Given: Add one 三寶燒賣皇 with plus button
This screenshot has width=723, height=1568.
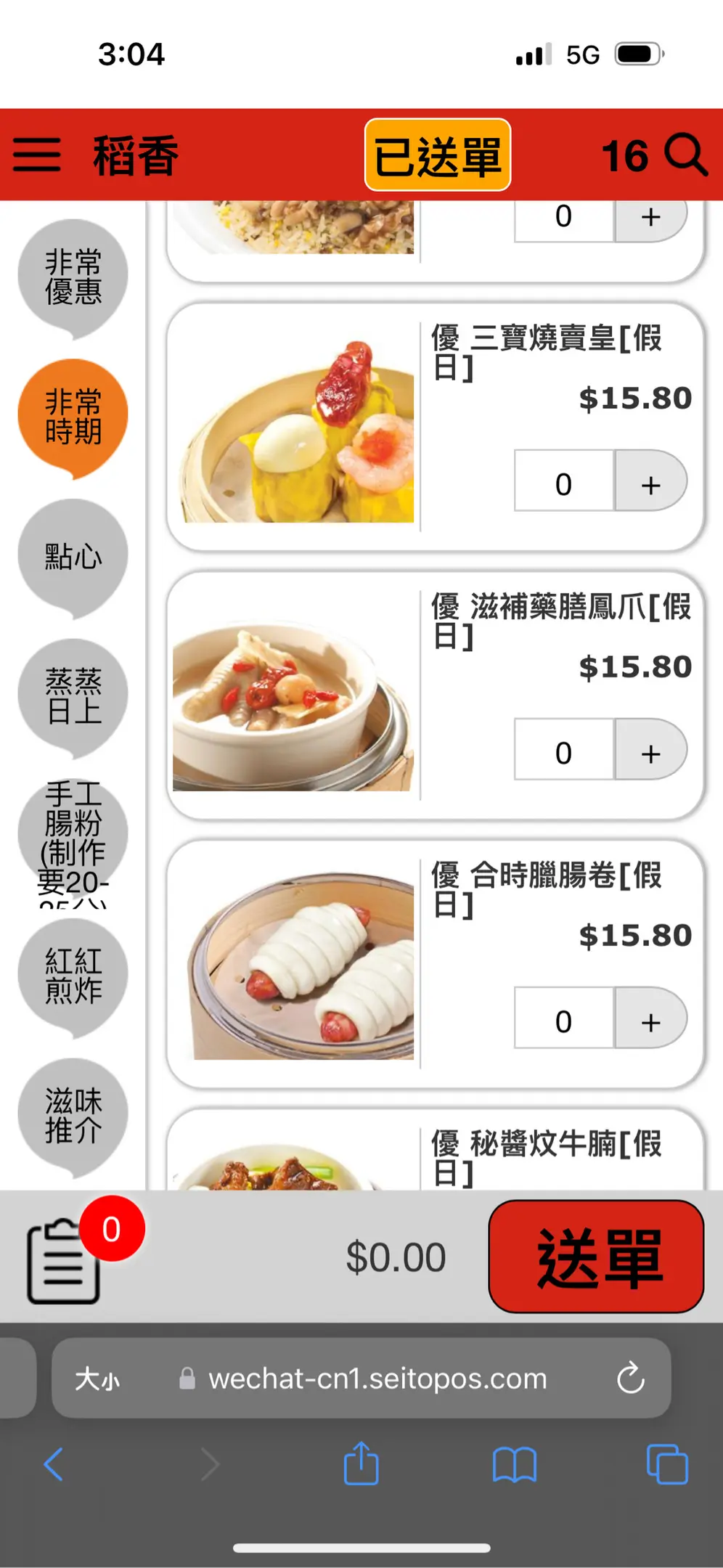Looking at the screenshot, I should [x=650, y=483].
